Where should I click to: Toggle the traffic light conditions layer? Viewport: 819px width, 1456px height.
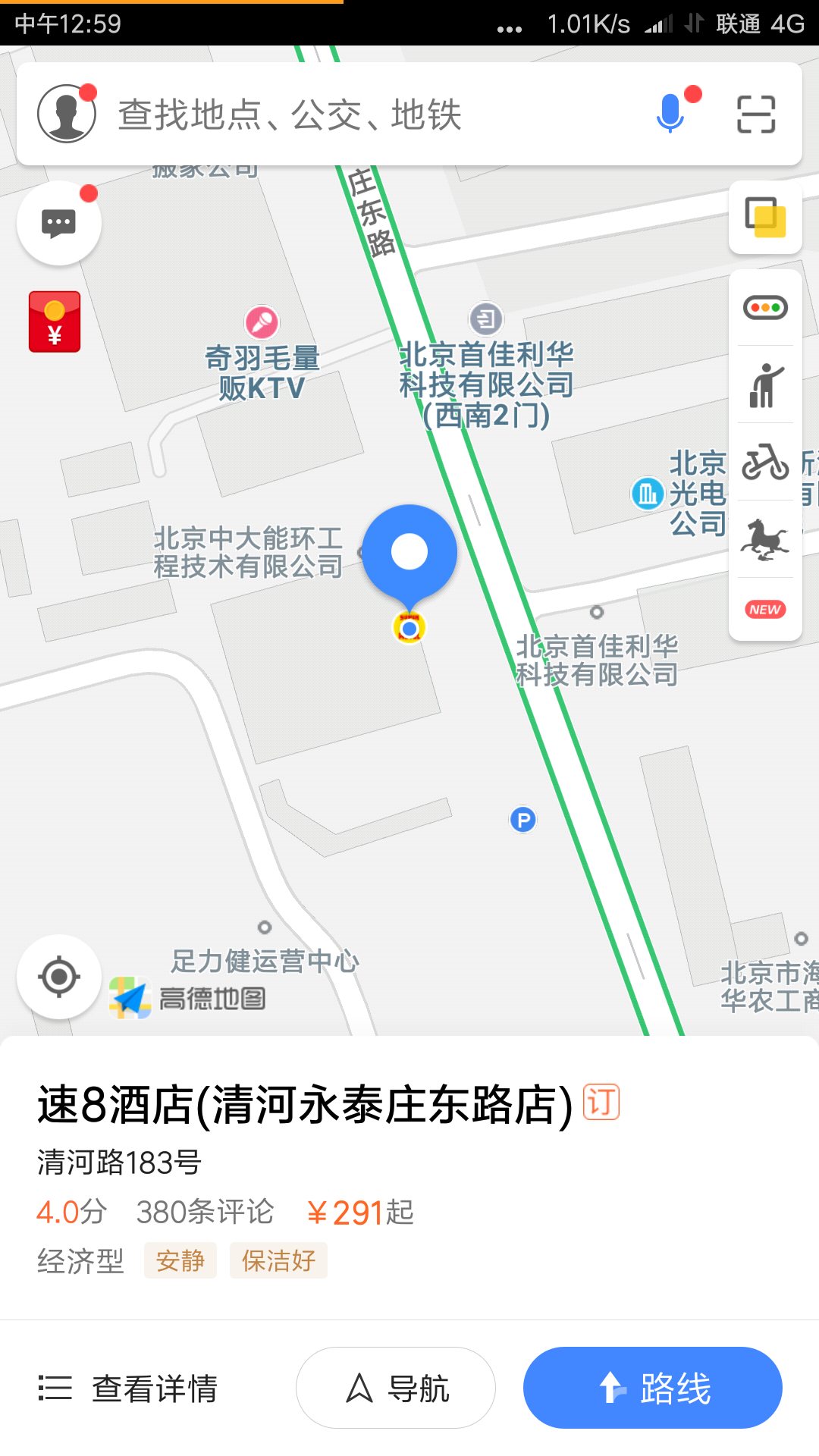click(765, 308)
